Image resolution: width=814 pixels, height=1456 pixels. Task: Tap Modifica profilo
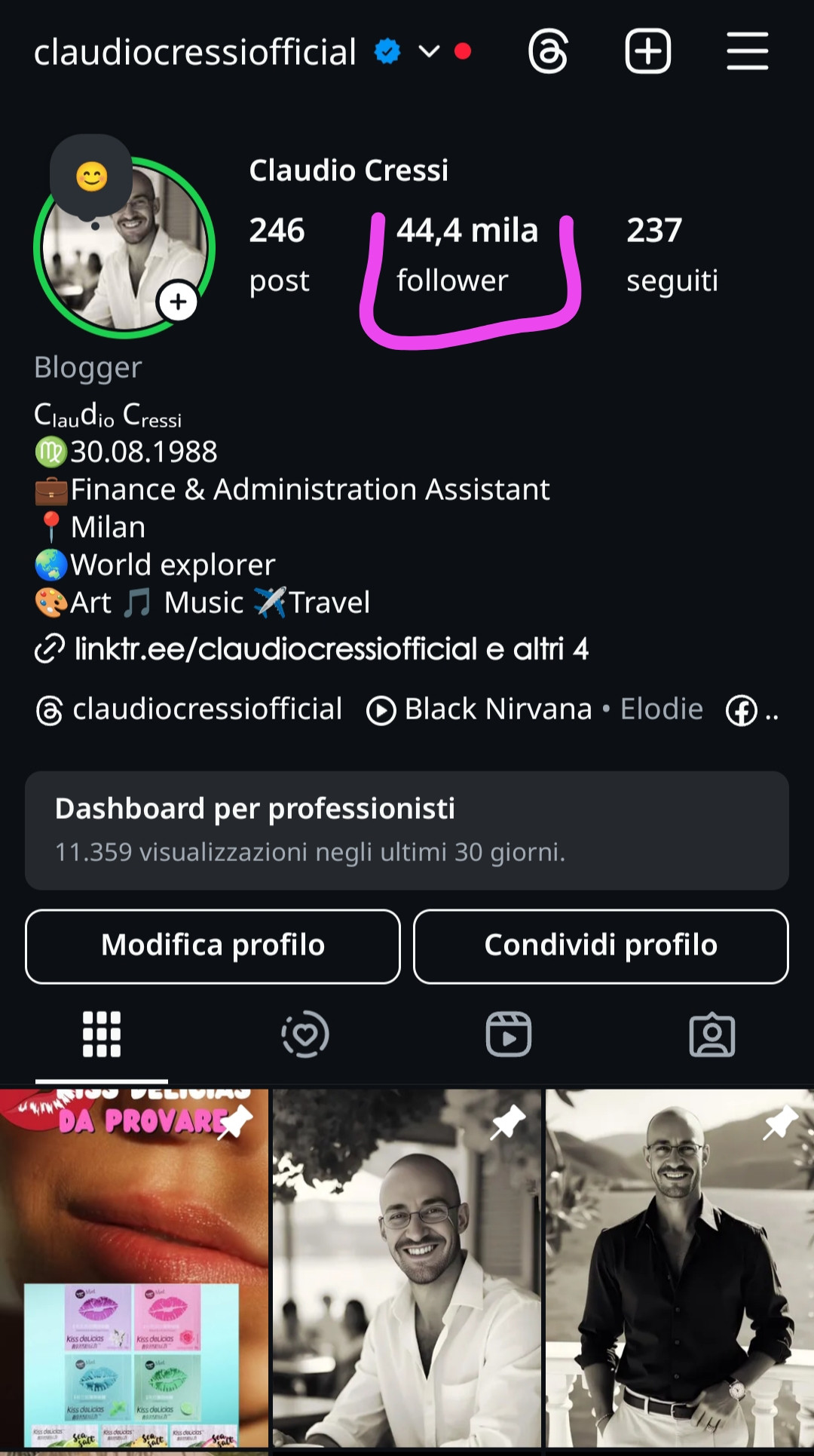pos(213,946)
